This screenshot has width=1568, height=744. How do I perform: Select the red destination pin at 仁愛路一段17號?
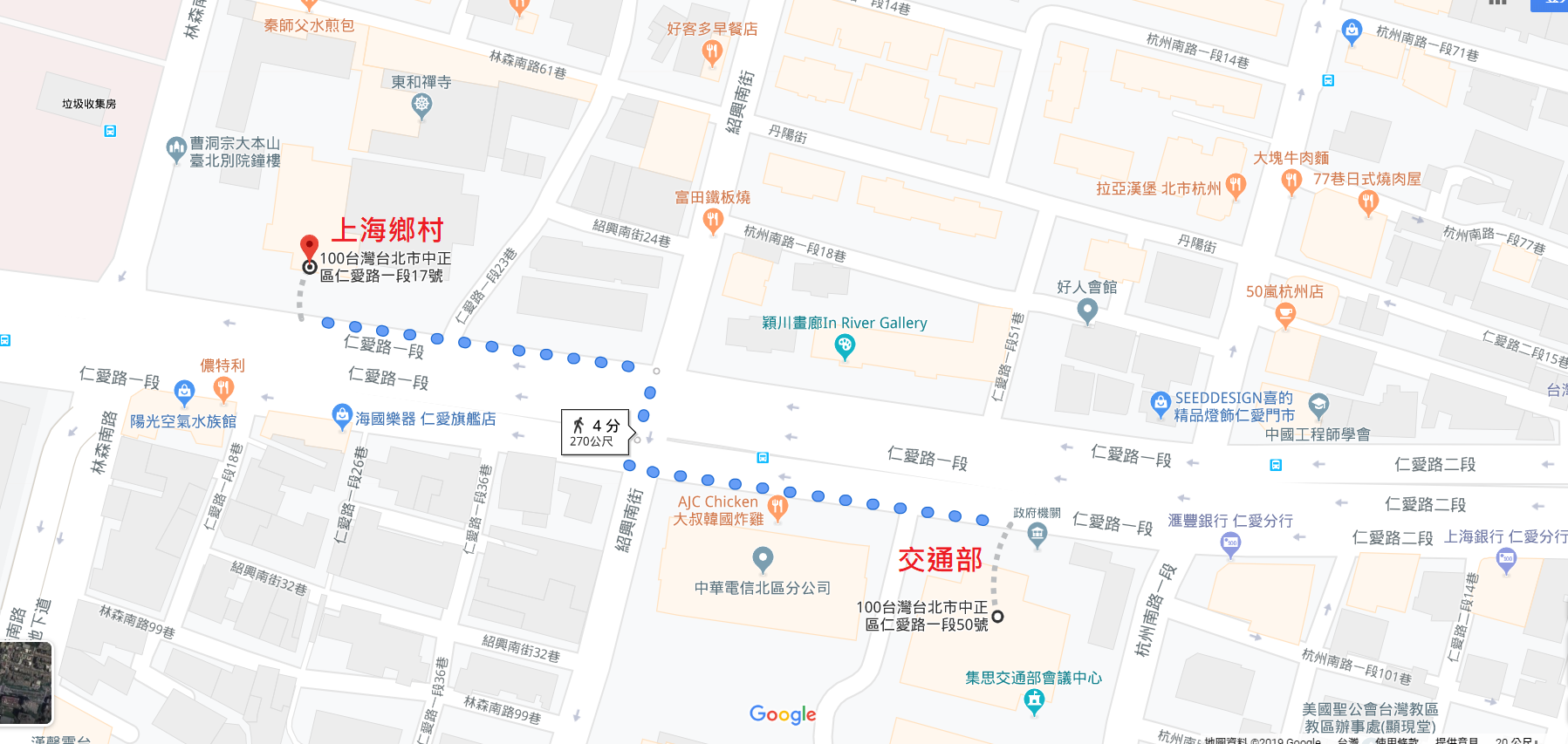click(x=309, y=247)
